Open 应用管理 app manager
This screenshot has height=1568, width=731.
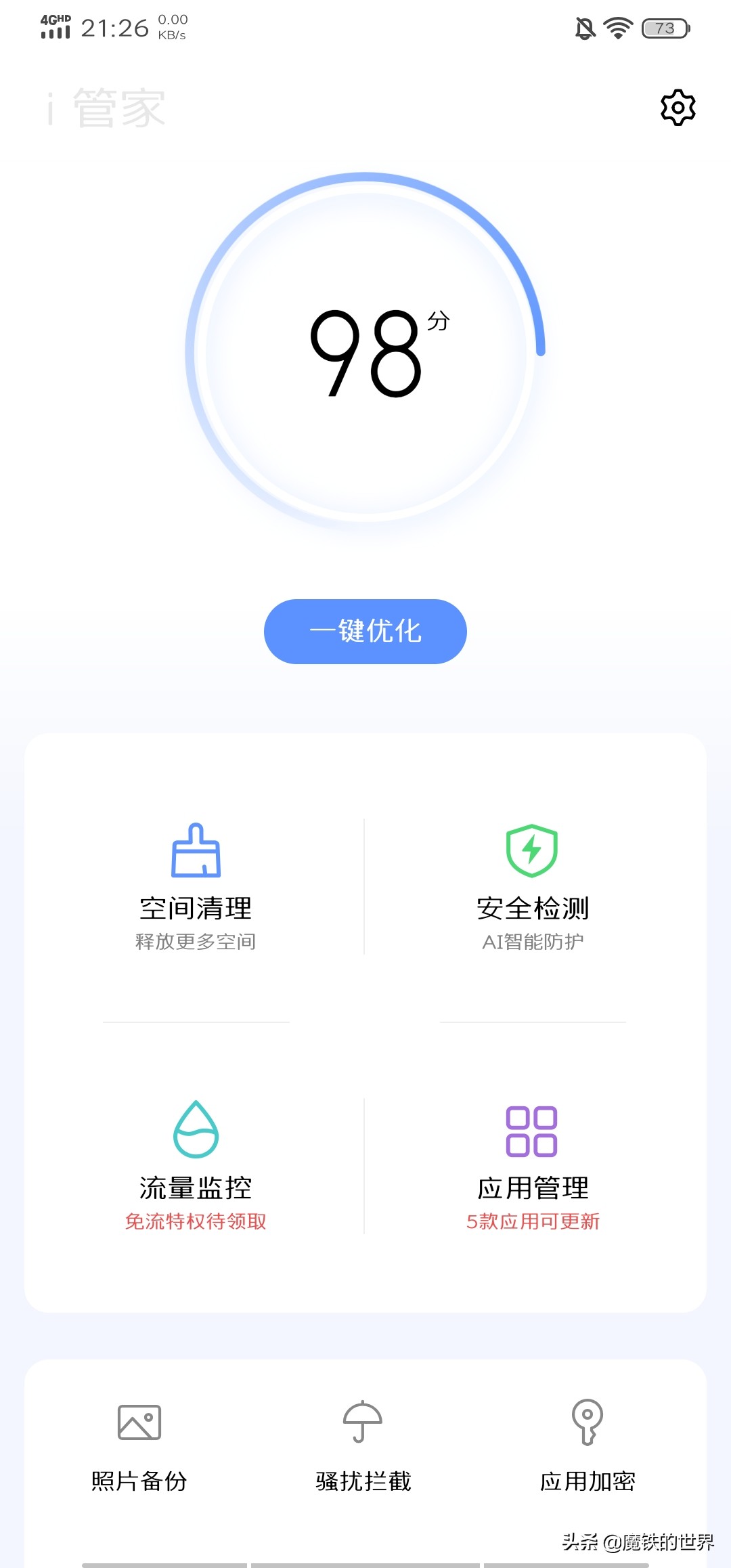click(x=533, y=1164)
